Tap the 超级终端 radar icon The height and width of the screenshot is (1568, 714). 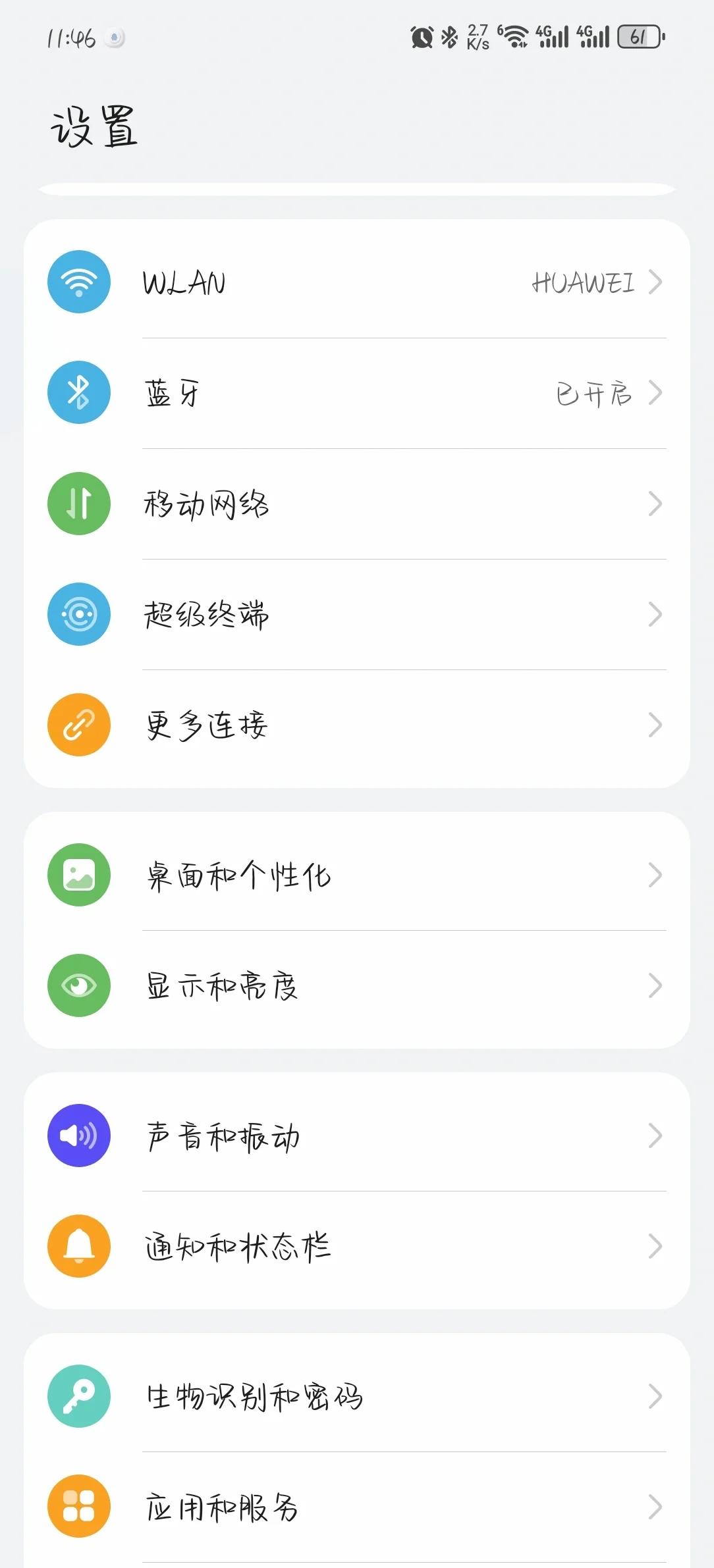[x=78, y=615]
